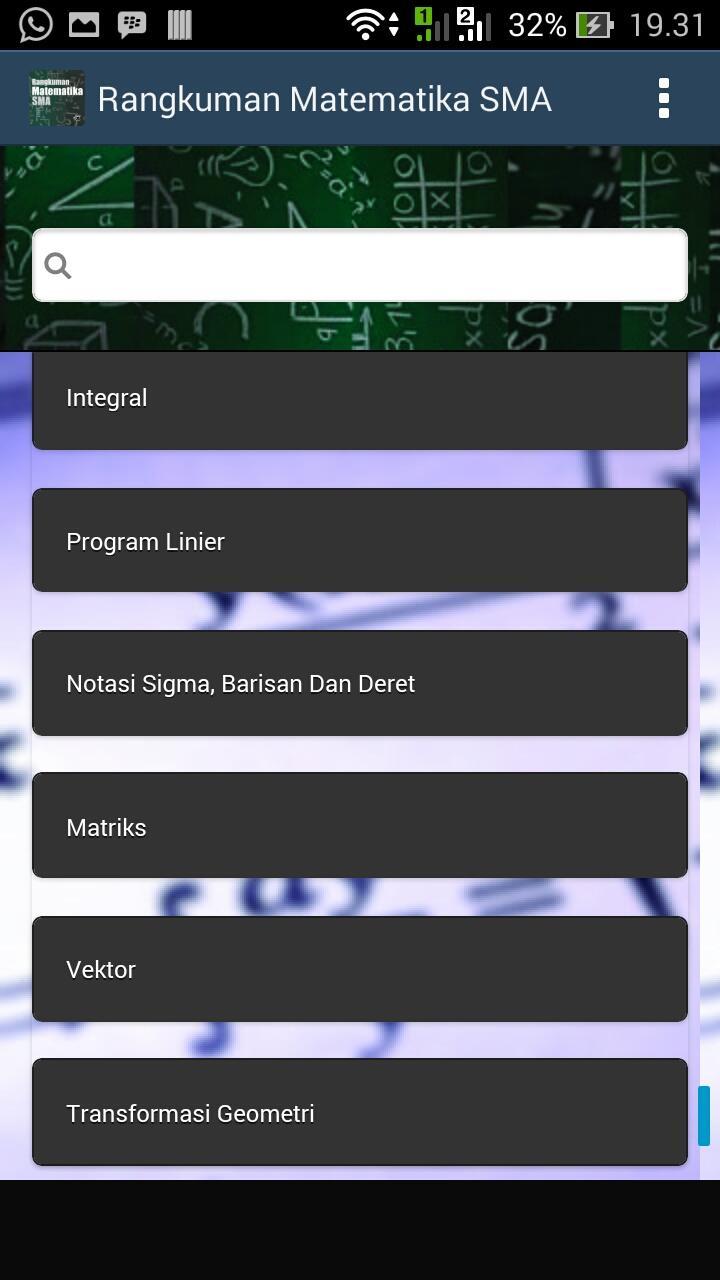Open Program Linier summary
720x1280 pixels.
coord(360,541)
